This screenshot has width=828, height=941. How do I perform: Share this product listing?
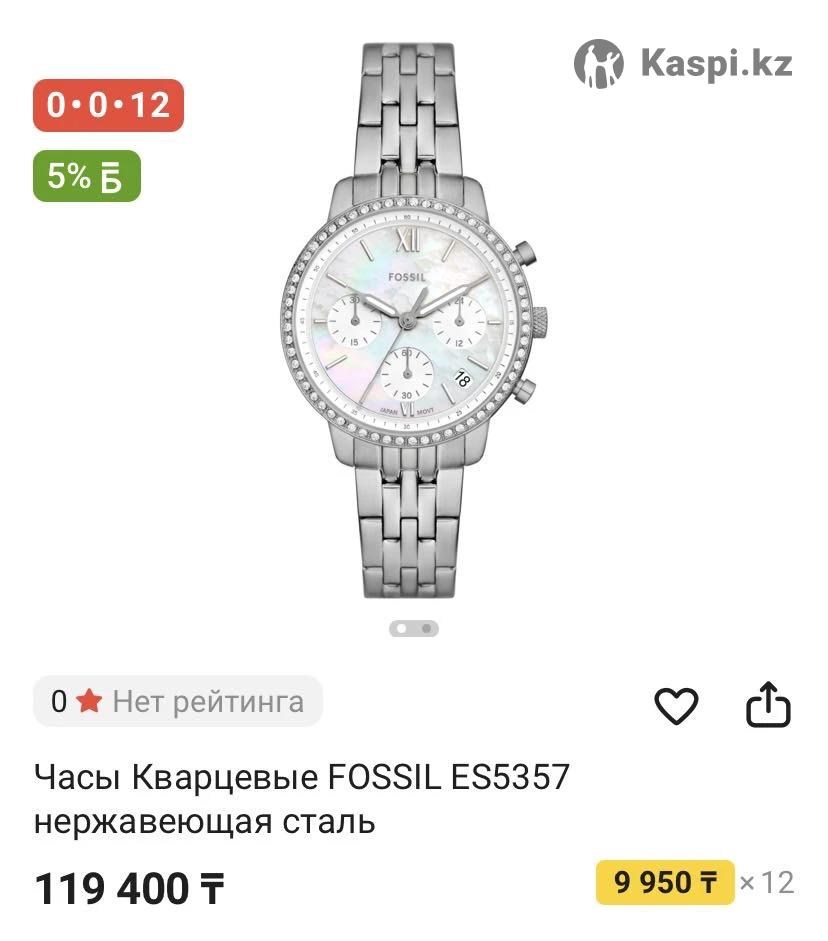[768, 705]
